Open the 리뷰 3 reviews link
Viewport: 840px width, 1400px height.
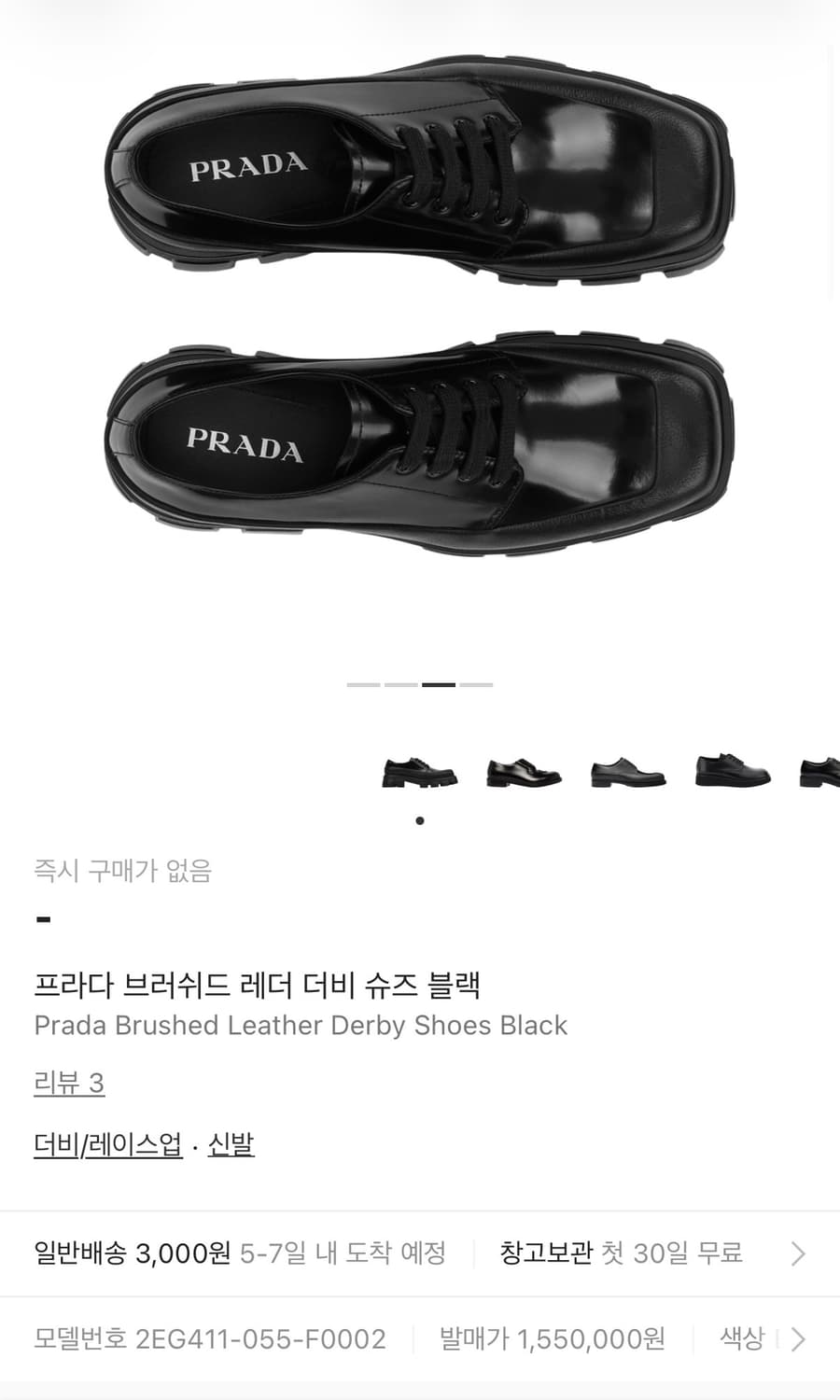pyautogui.click(x=69, y=1083)
